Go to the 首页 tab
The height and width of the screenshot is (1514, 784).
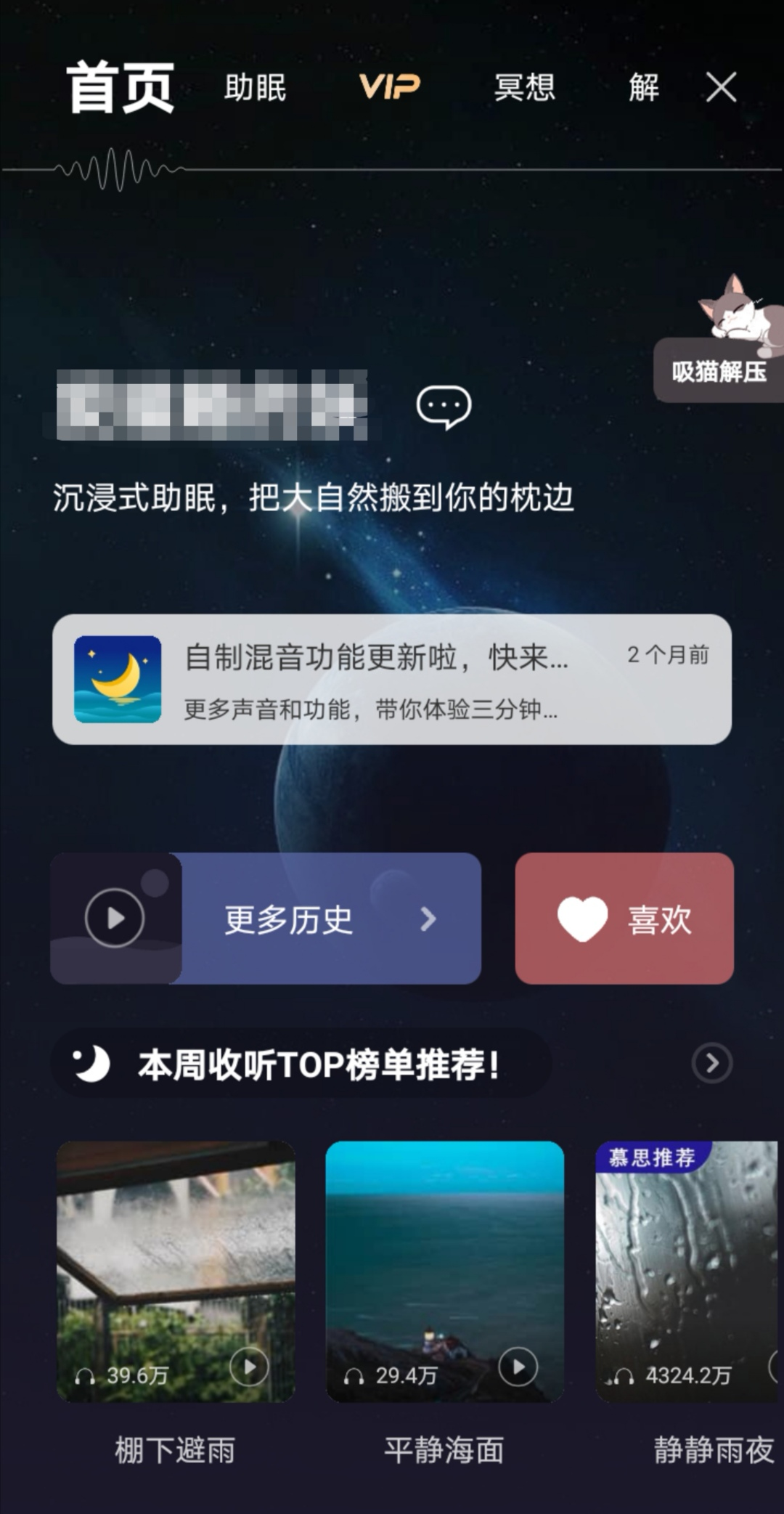click(x=121, y=88)
